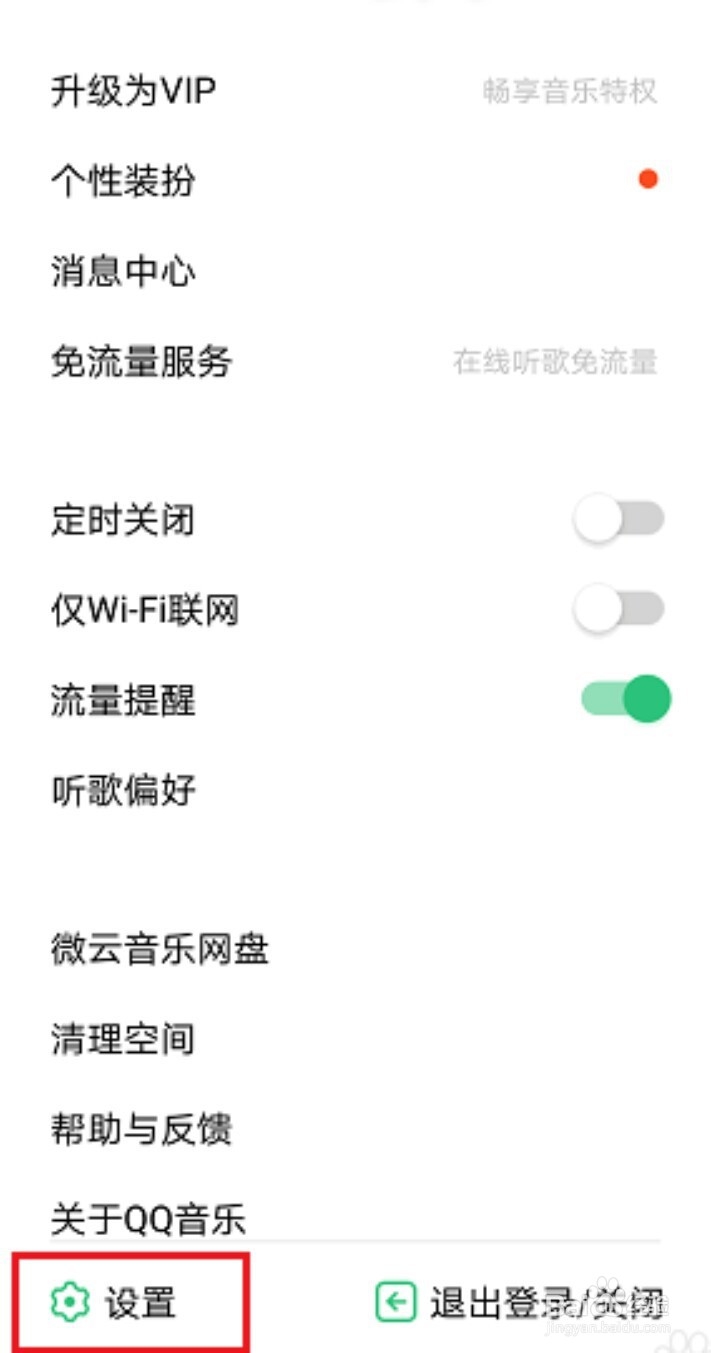Open 微云音乐网盘

tap(355, 949)
